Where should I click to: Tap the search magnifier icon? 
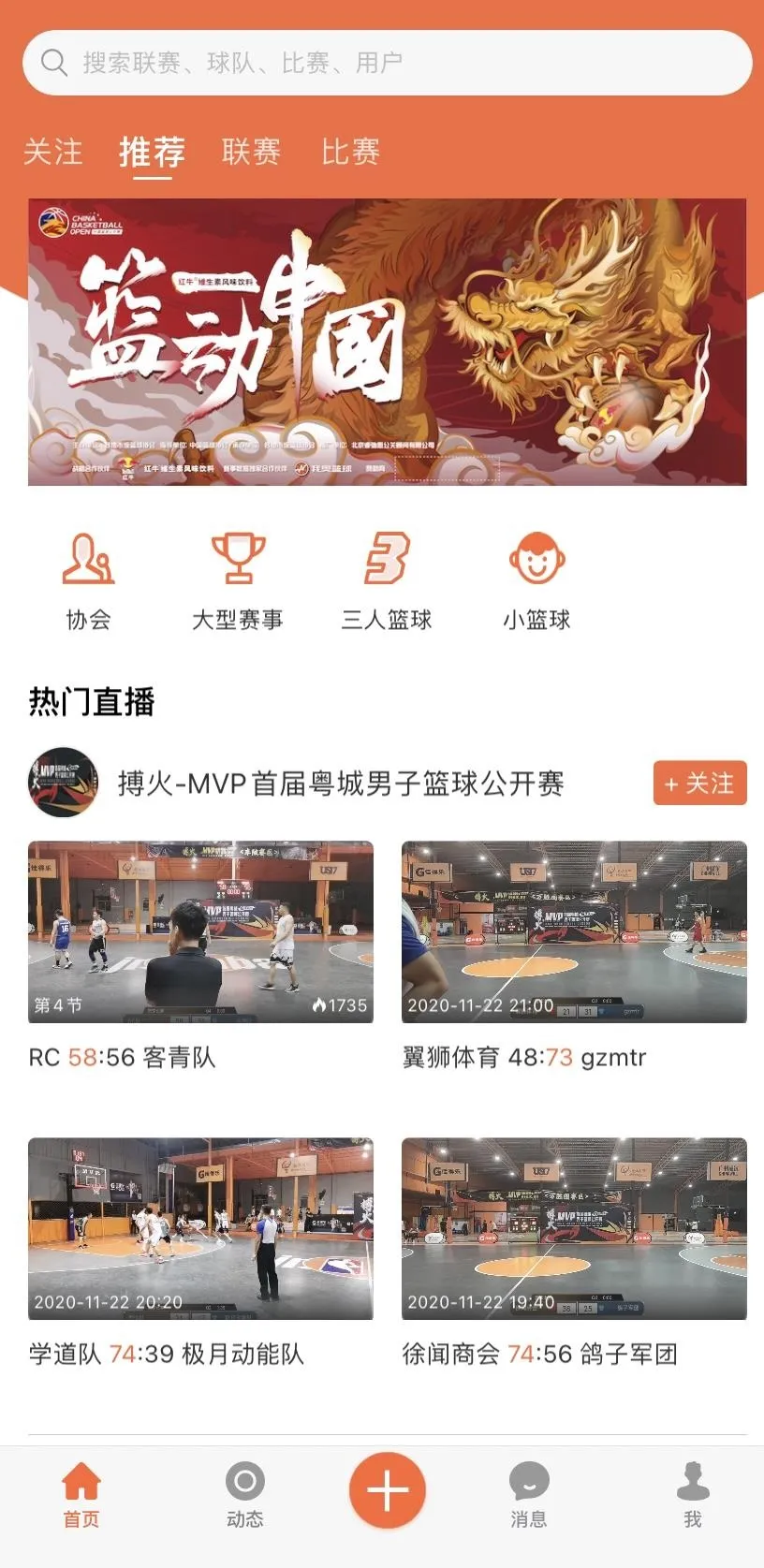pos(53,62)
